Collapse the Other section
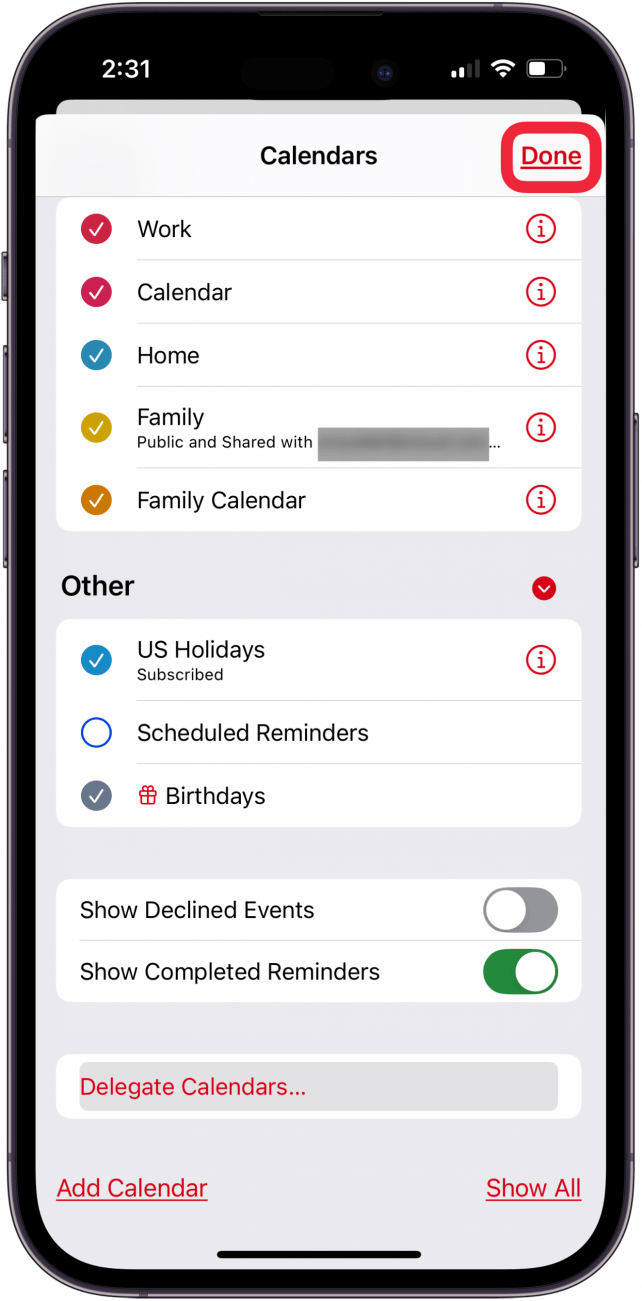Screen dimensions: 642x1301 click(544, 588)
